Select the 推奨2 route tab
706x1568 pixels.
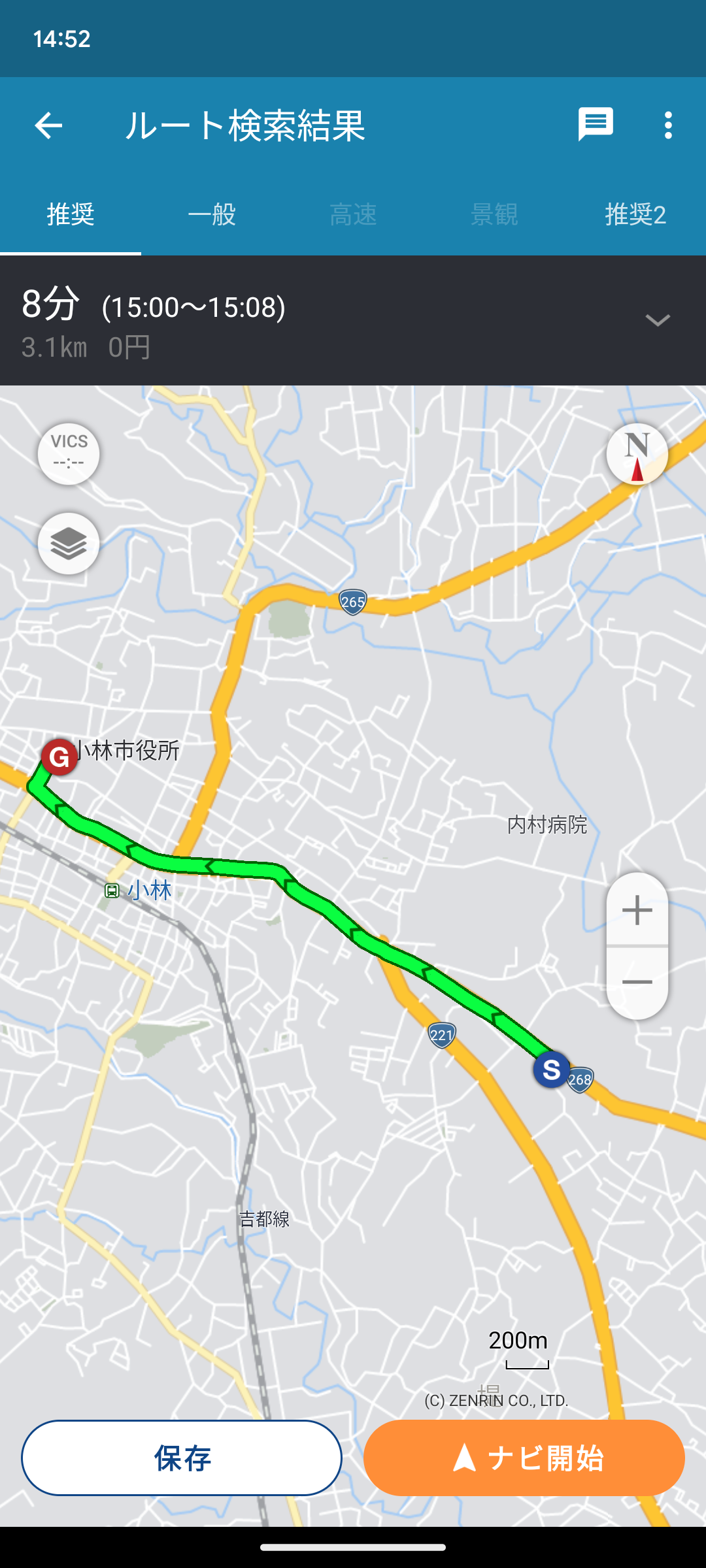pos(635,214)
